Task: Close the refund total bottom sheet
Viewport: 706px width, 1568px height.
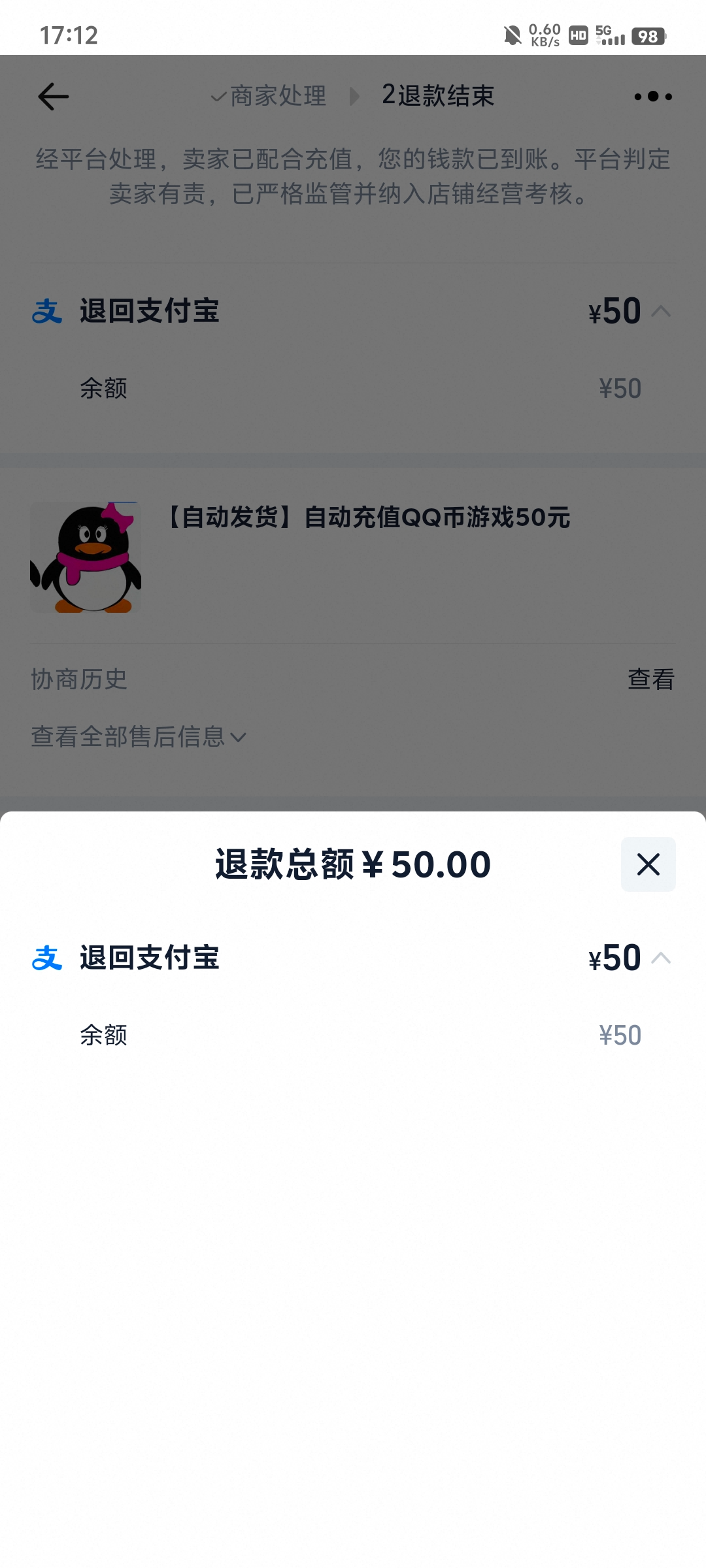Action: (x=648, y=864)
